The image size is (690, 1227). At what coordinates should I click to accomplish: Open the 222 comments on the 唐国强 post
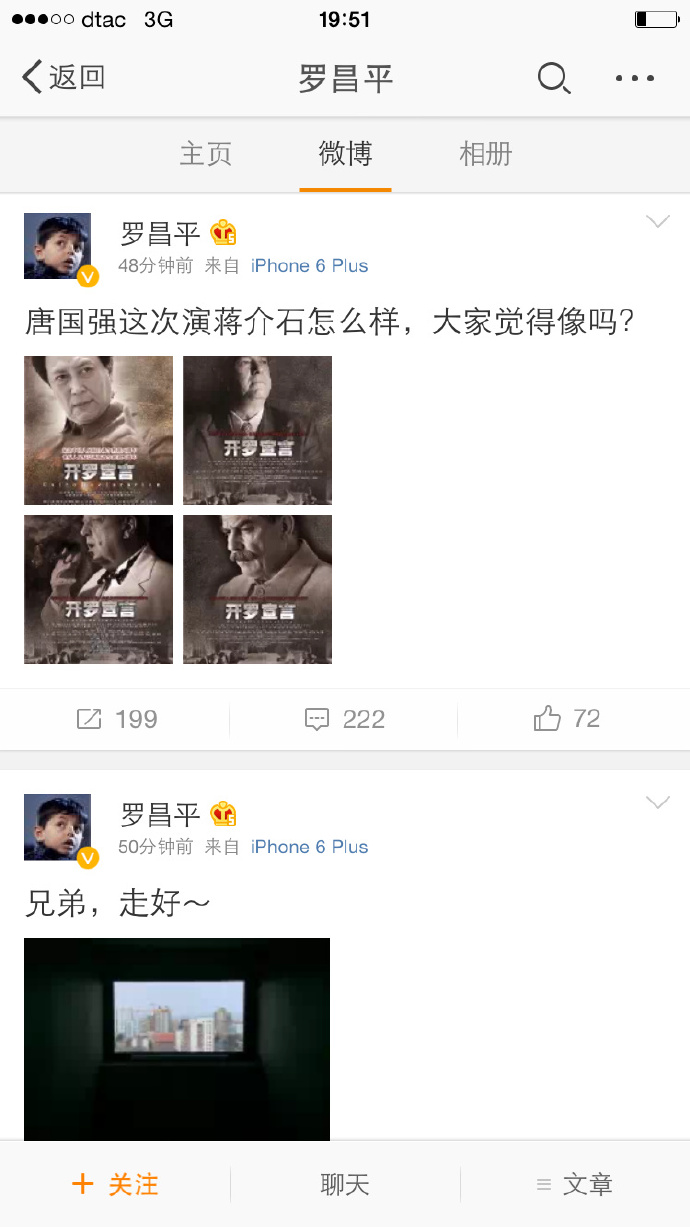[x=344, y=719]
